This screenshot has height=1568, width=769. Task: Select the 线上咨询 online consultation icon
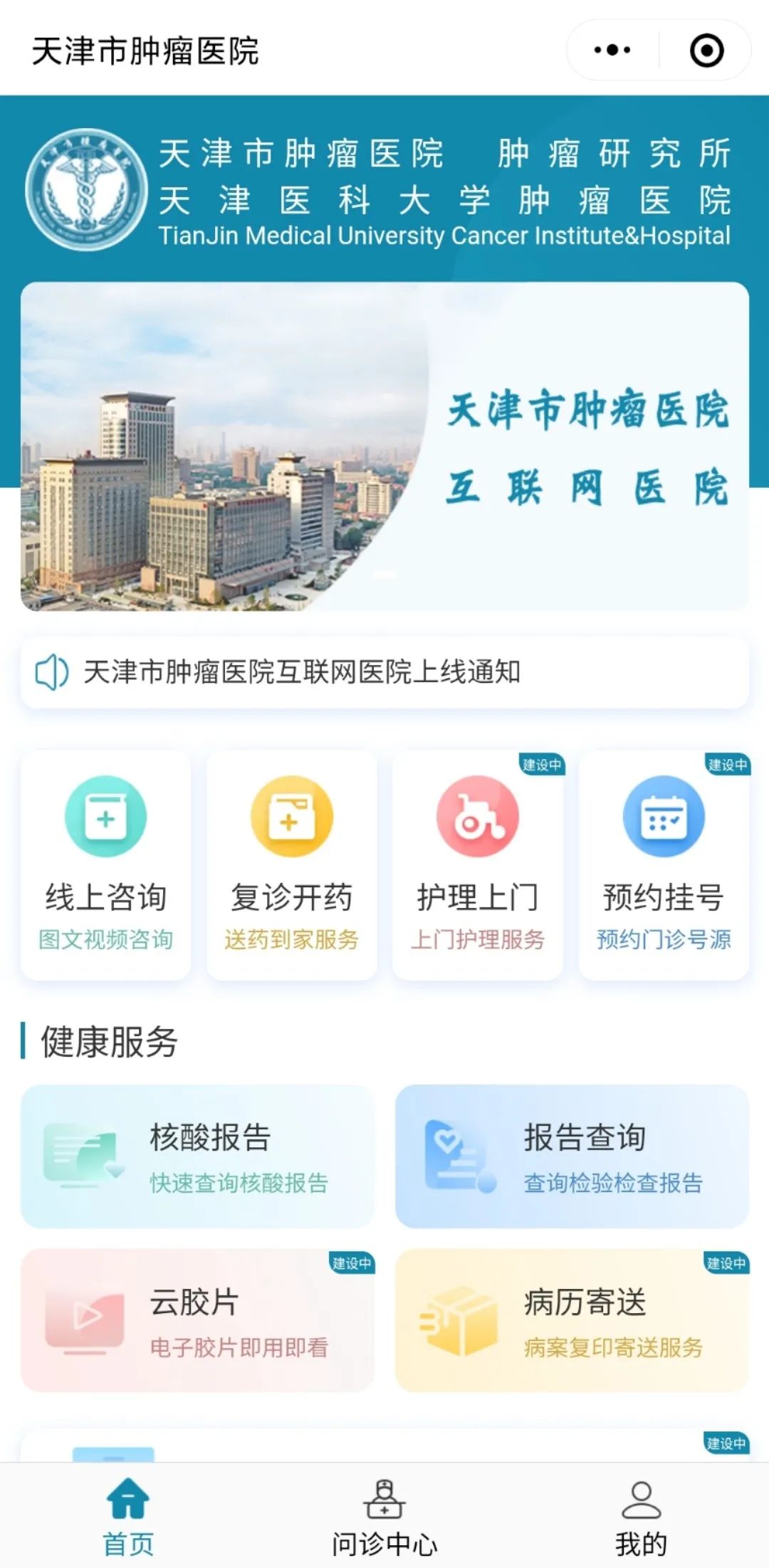pos(105,816)
